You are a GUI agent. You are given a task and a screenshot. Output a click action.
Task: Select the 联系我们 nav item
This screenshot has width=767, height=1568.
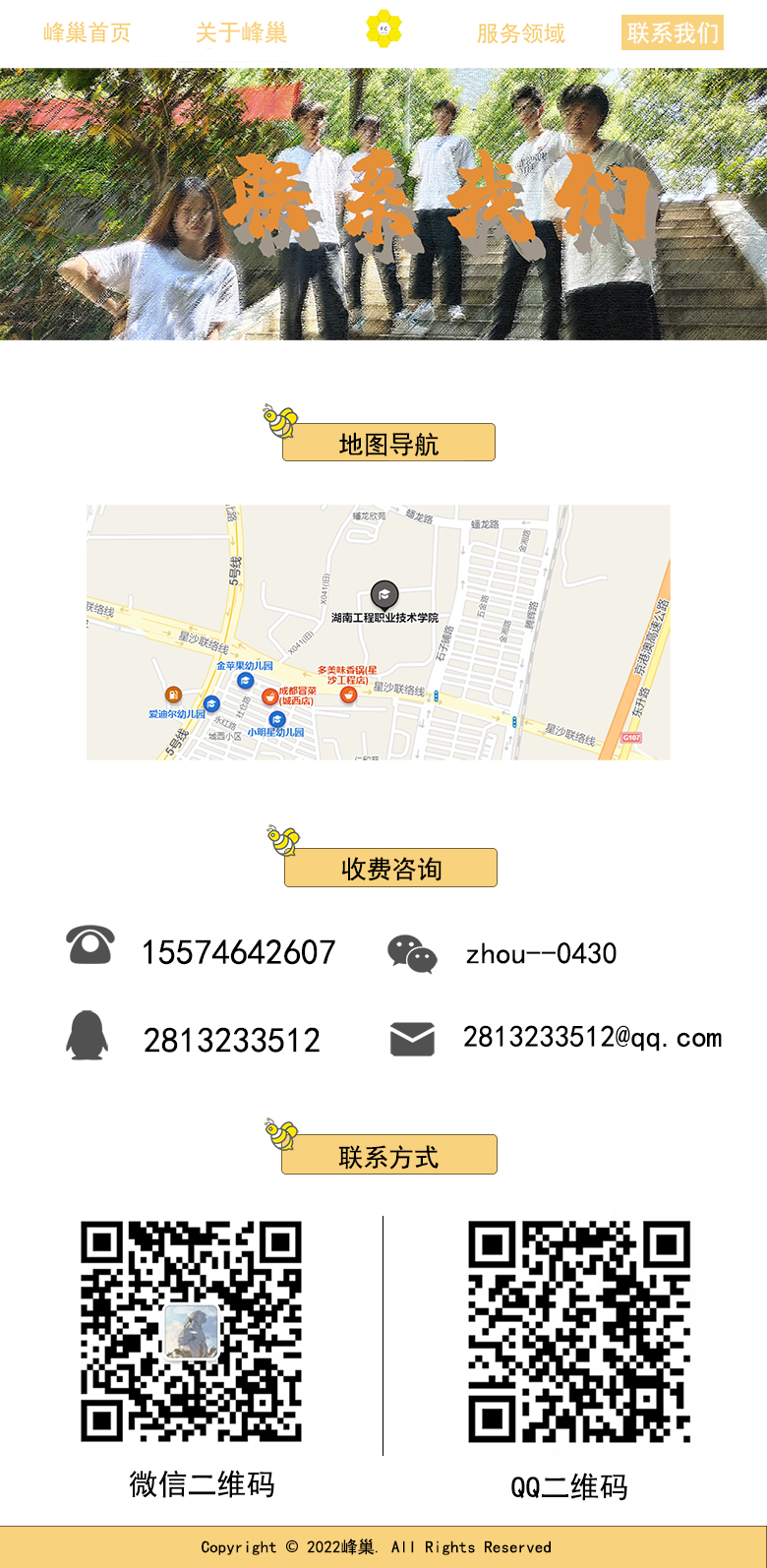pos(673,33)
